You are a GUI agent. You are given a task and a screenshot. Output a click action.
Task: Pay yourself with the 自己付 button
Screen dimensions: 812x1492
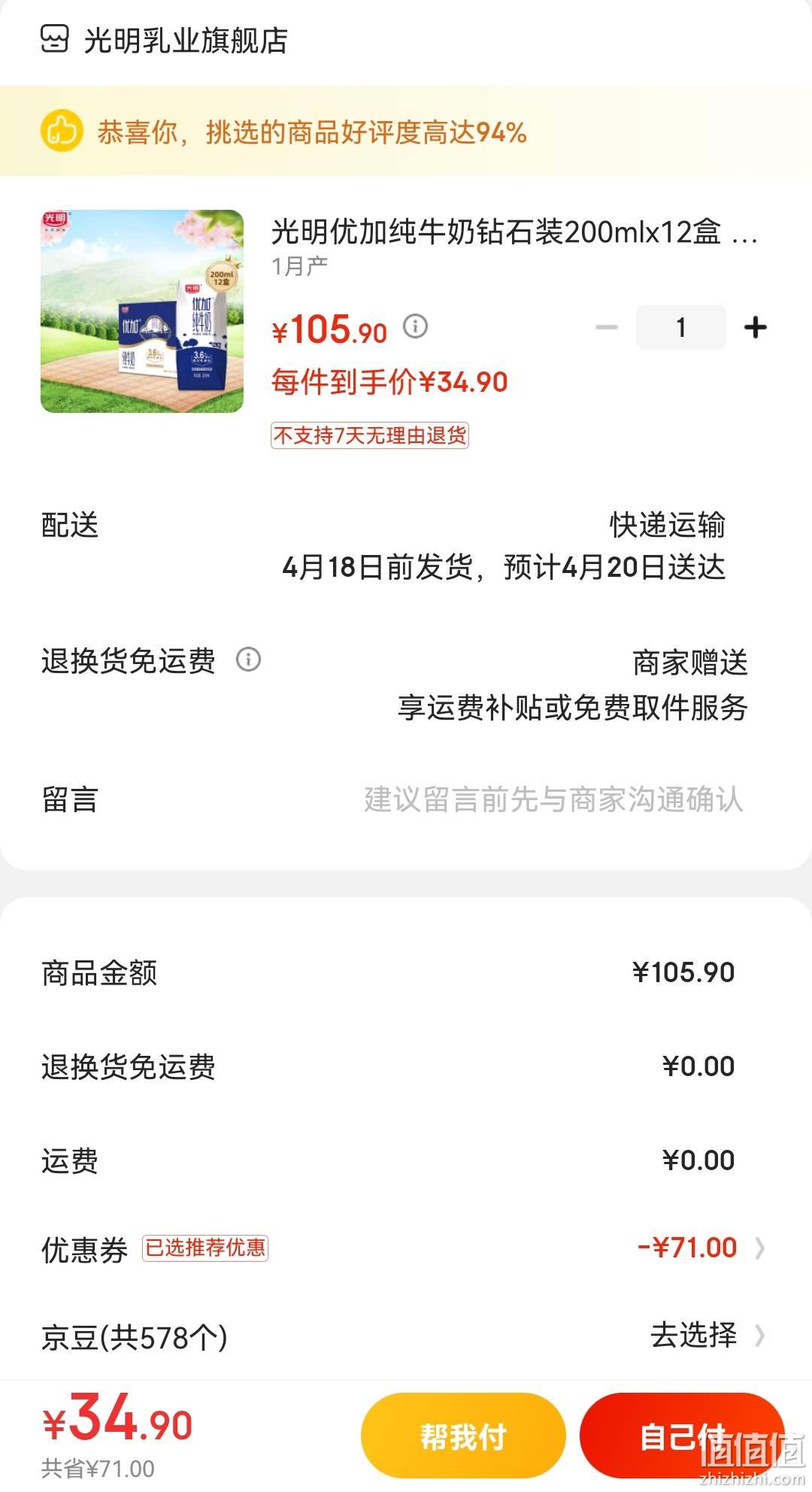682,1436
